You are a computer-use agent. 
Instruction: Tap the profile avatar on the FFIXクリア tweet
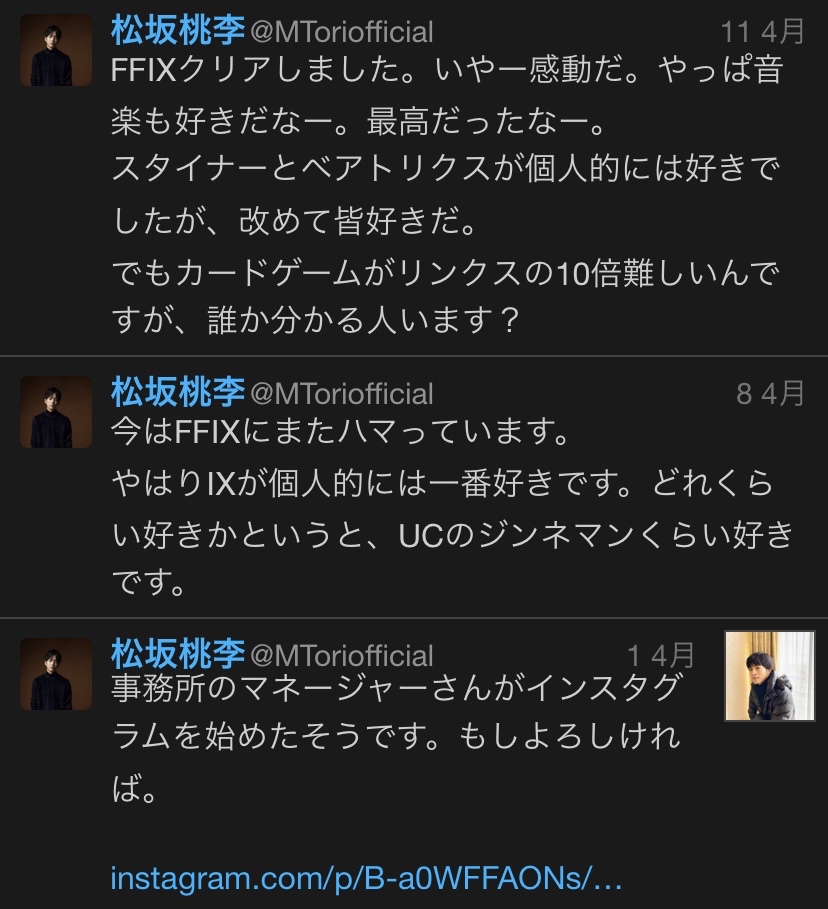point(57,50)
